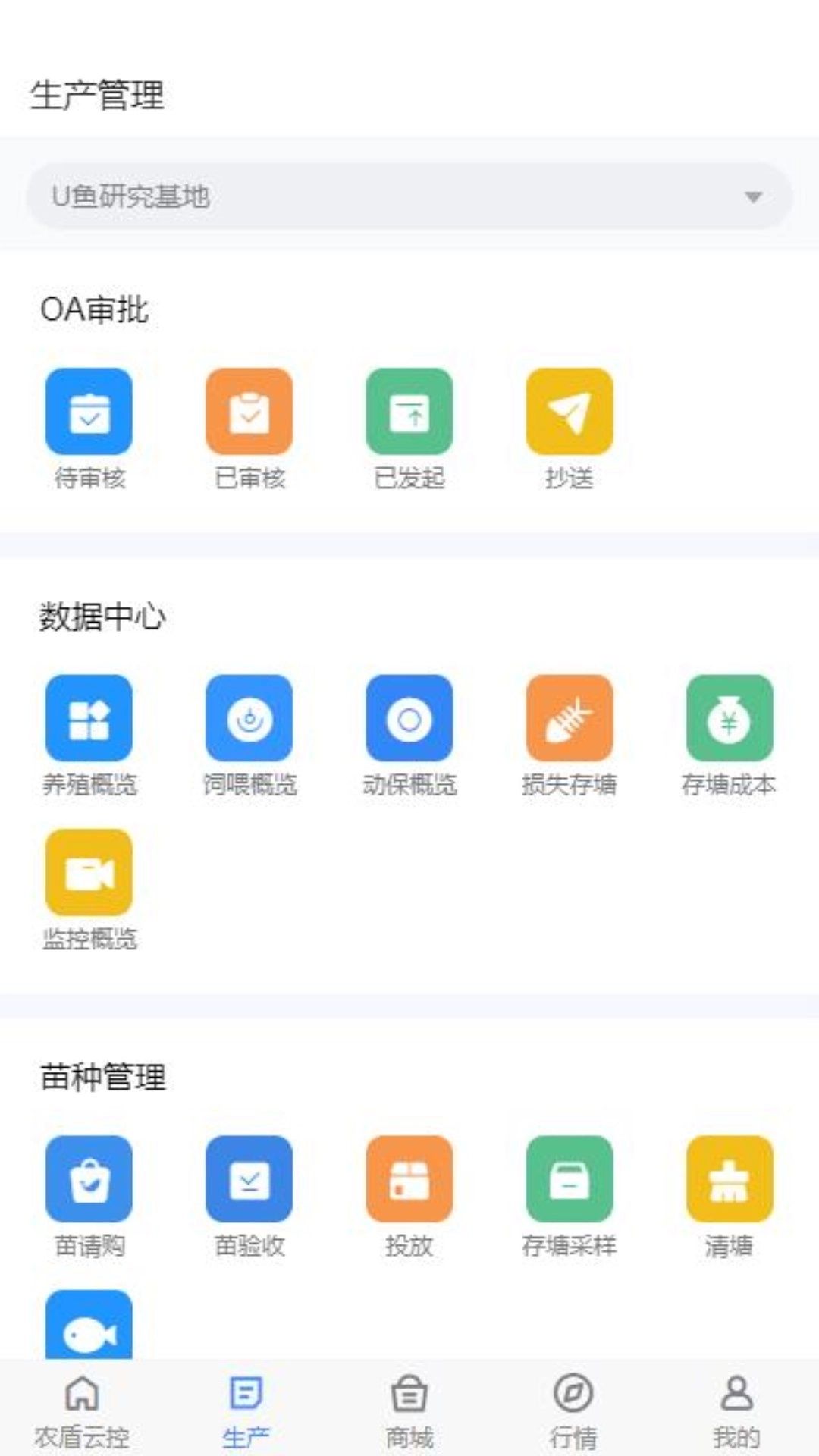
Task: Click the 损失存塘 fish loss icon
Action: click(570, 720)
